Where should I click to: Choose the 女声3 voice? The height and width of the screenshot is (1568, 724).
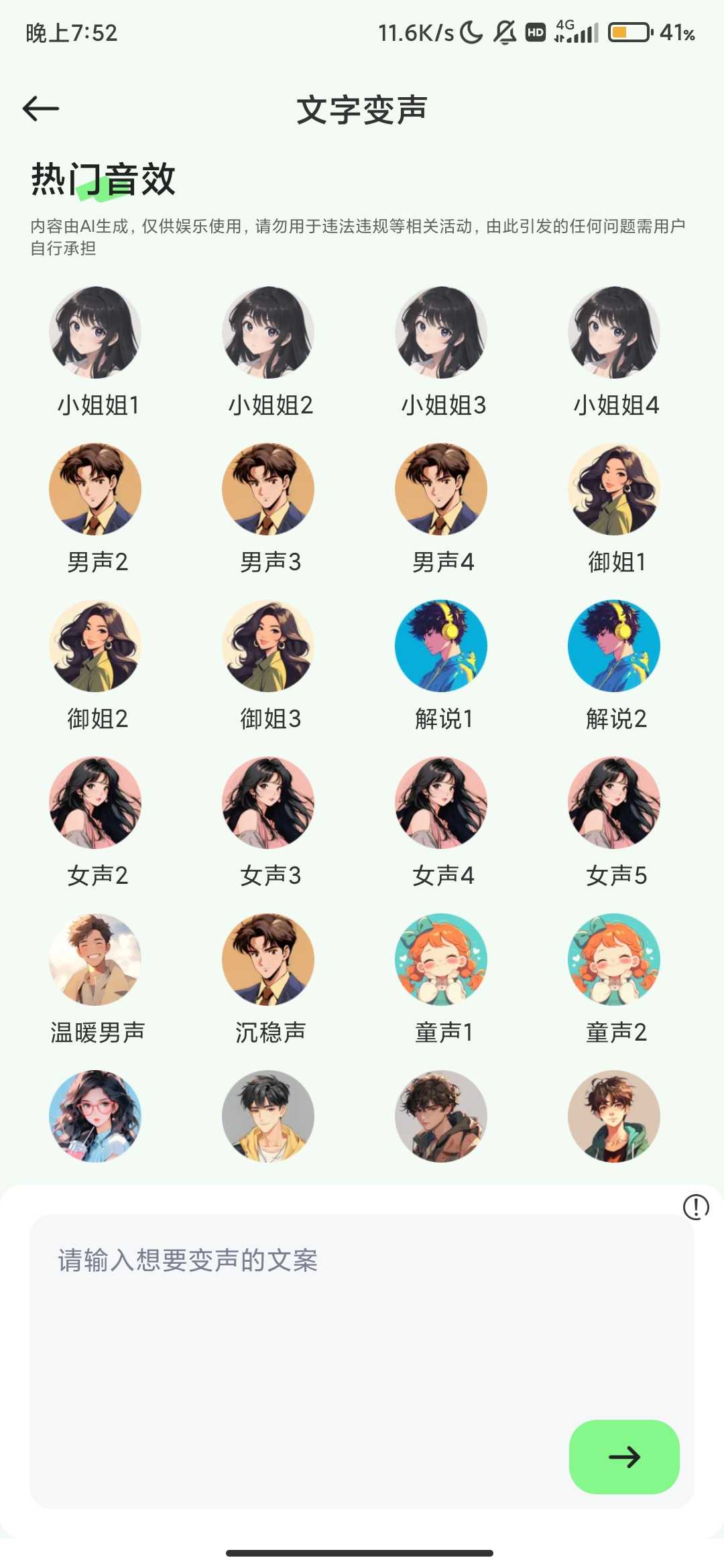point(268,803)
